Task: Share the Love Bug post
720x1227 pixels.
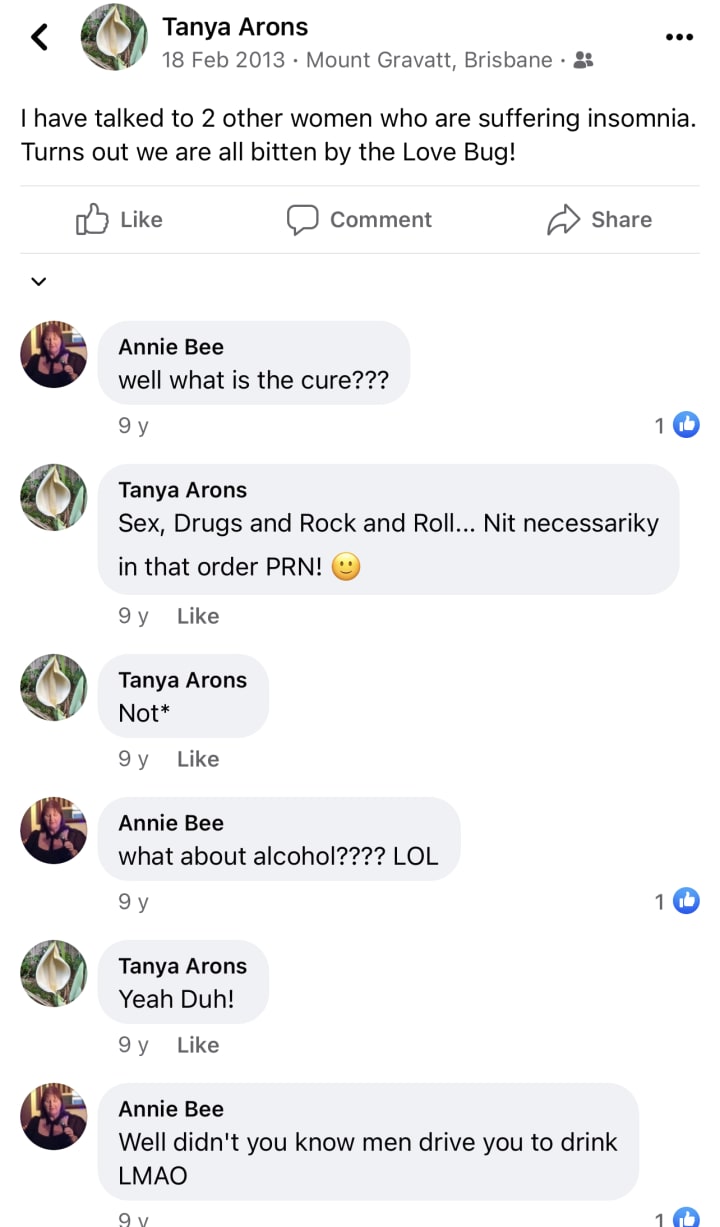Action: coord(599,219)
